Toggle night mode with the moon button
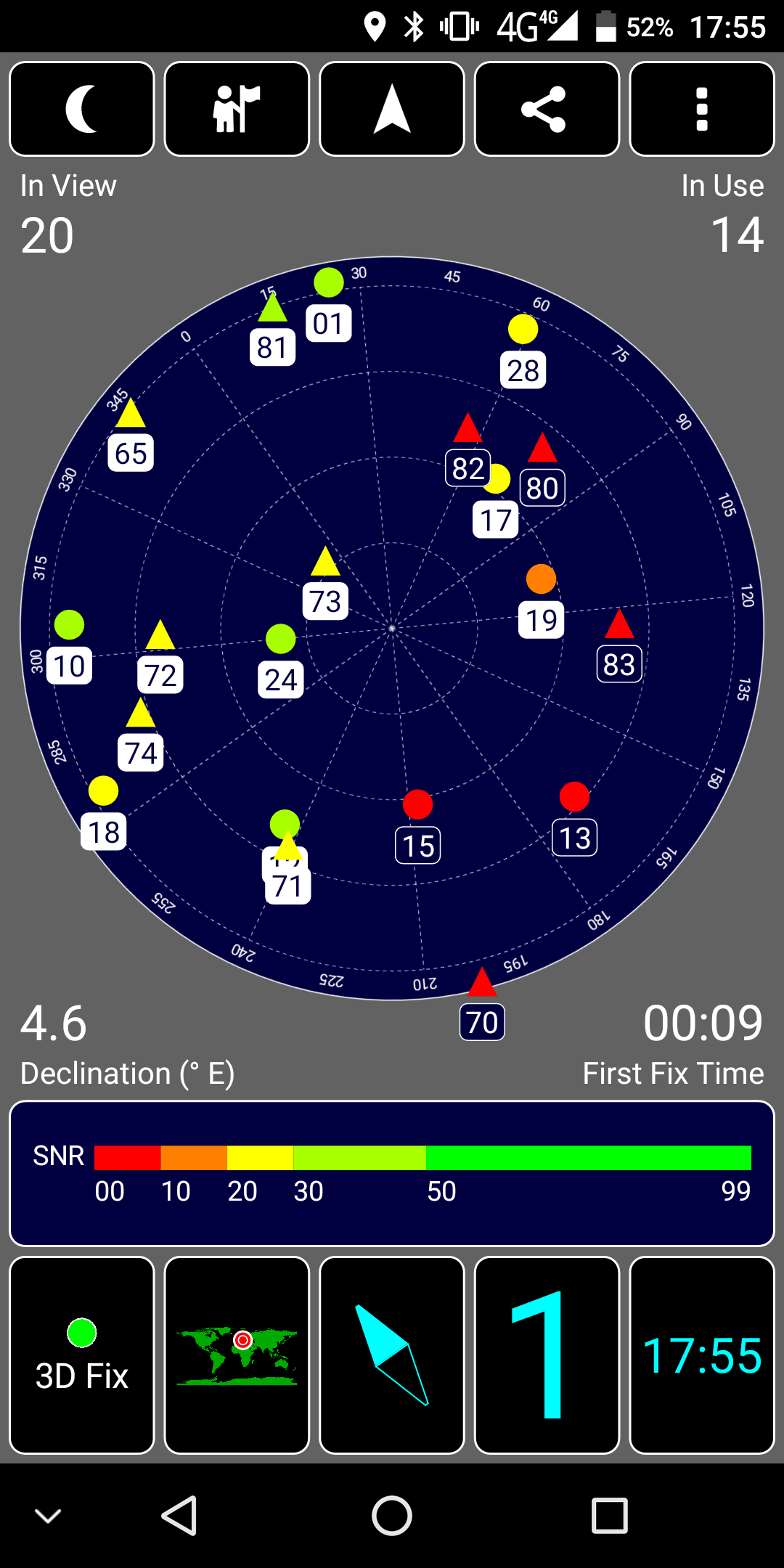784x1568 pixels. (82, 109)
